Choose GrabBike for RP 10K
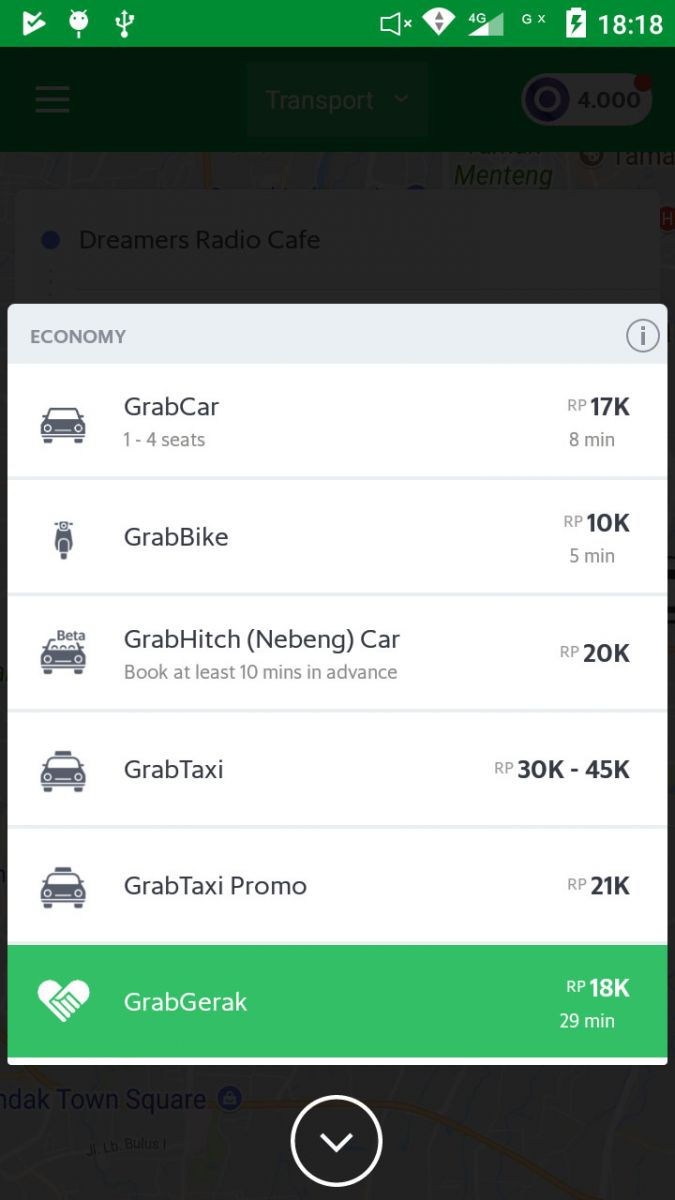675x1200 pixels. [x=337, y=537]
